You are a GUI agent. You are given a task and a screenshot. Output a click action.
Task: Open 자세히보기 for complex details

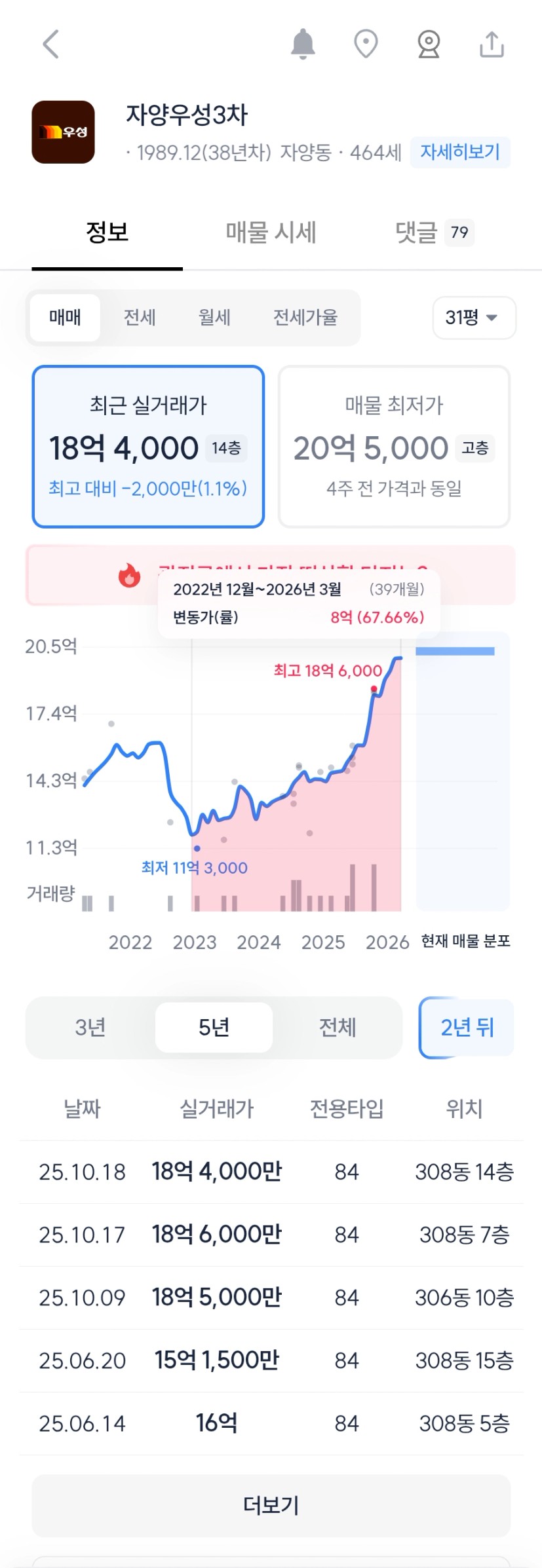pyautogui.click(x=460, y=152)
